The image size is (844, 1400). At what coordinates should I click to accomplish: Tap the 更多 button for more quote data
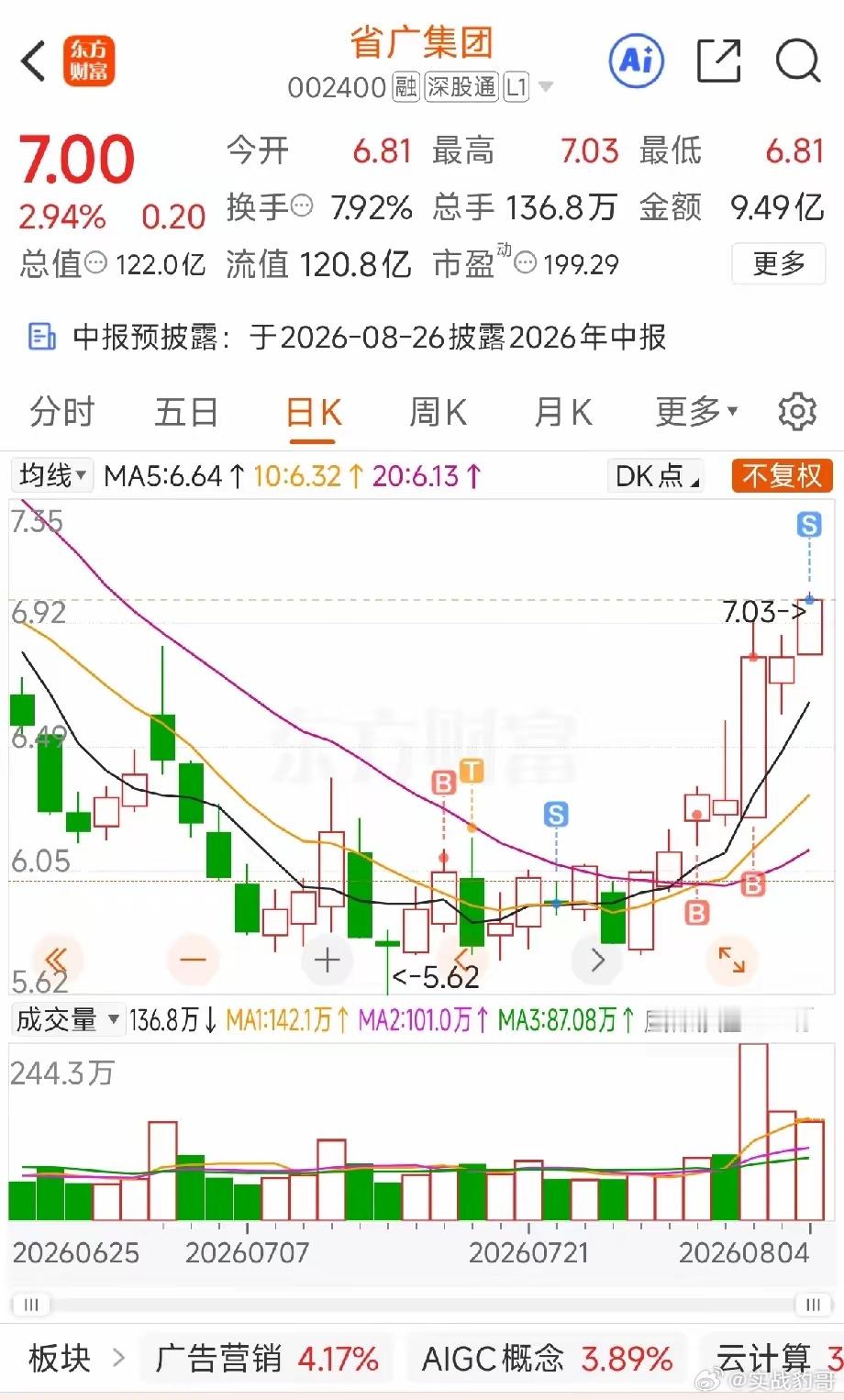click(x=779, y=264)
